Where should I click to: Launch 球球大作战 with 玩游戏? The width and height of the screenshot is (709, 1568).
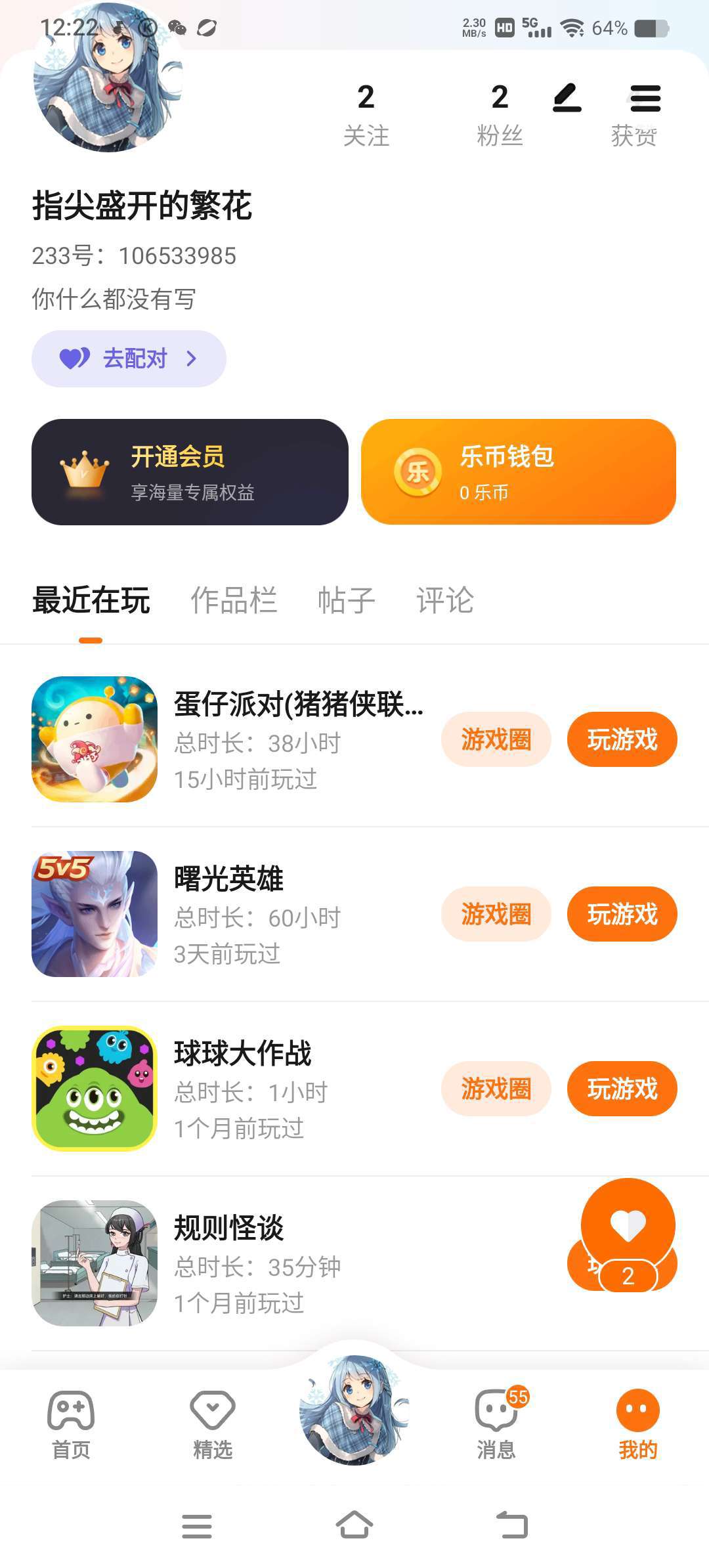[622, 1089]
